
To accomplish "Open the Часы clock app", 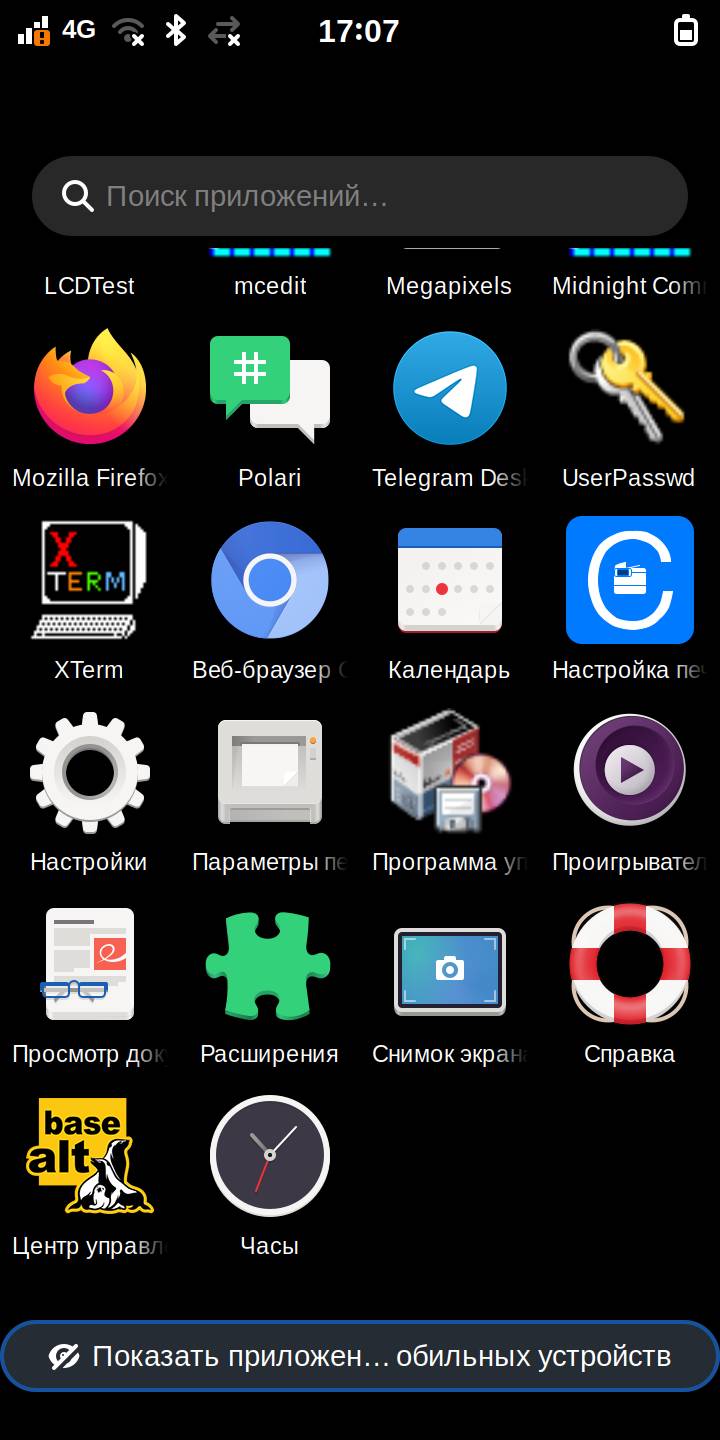I will (x=270, y=1156).
